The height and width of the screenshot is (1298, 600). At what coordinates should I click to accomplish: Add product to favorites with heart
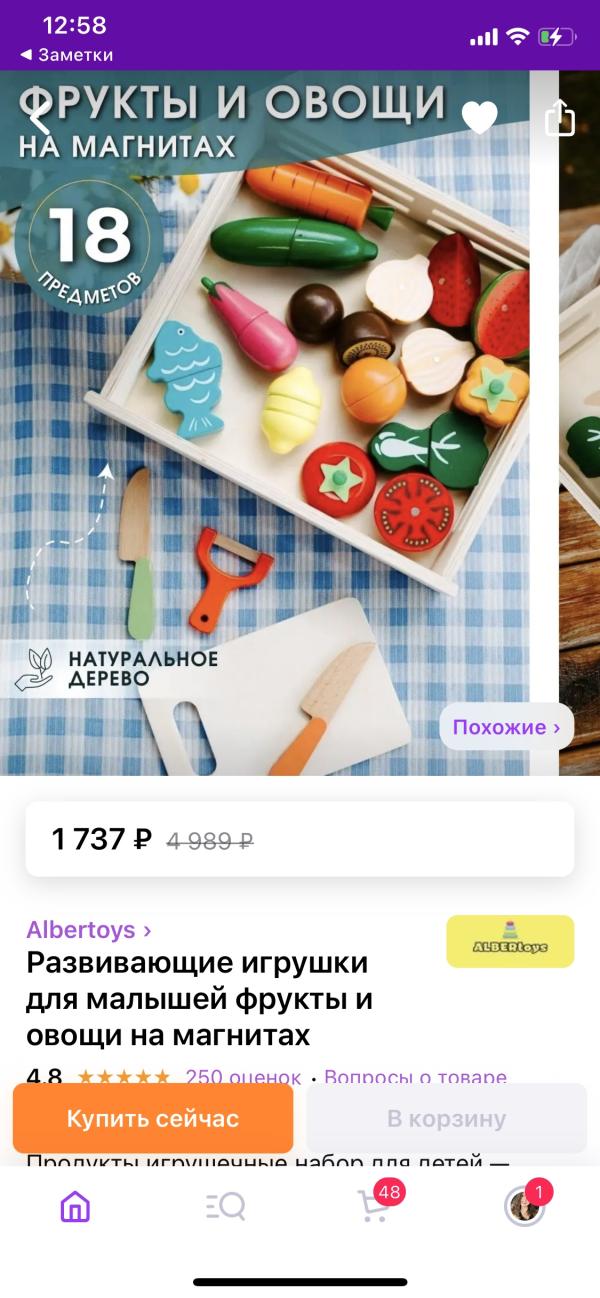[x=480, y=118]
